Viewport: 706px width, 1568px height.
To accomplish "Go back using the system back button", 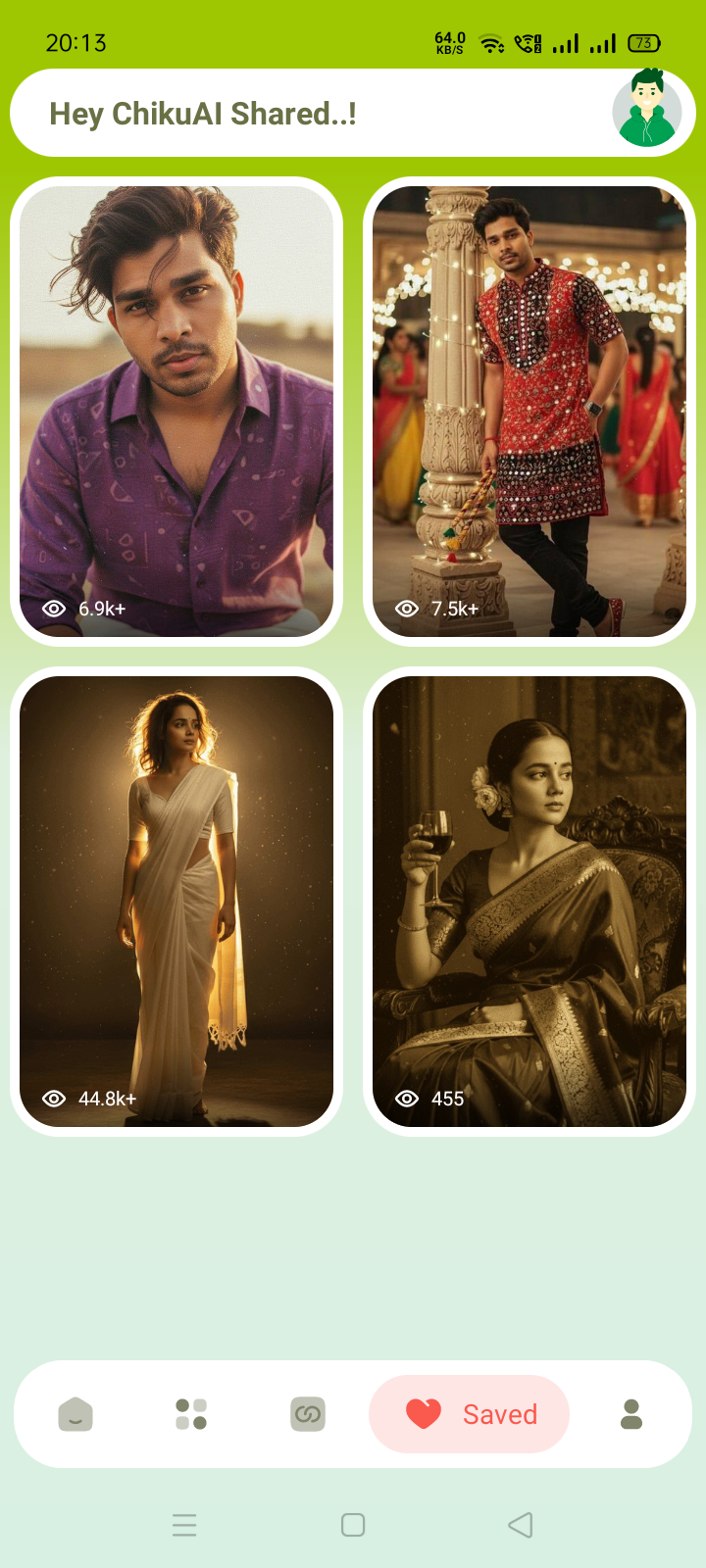I will point(521,1525).
